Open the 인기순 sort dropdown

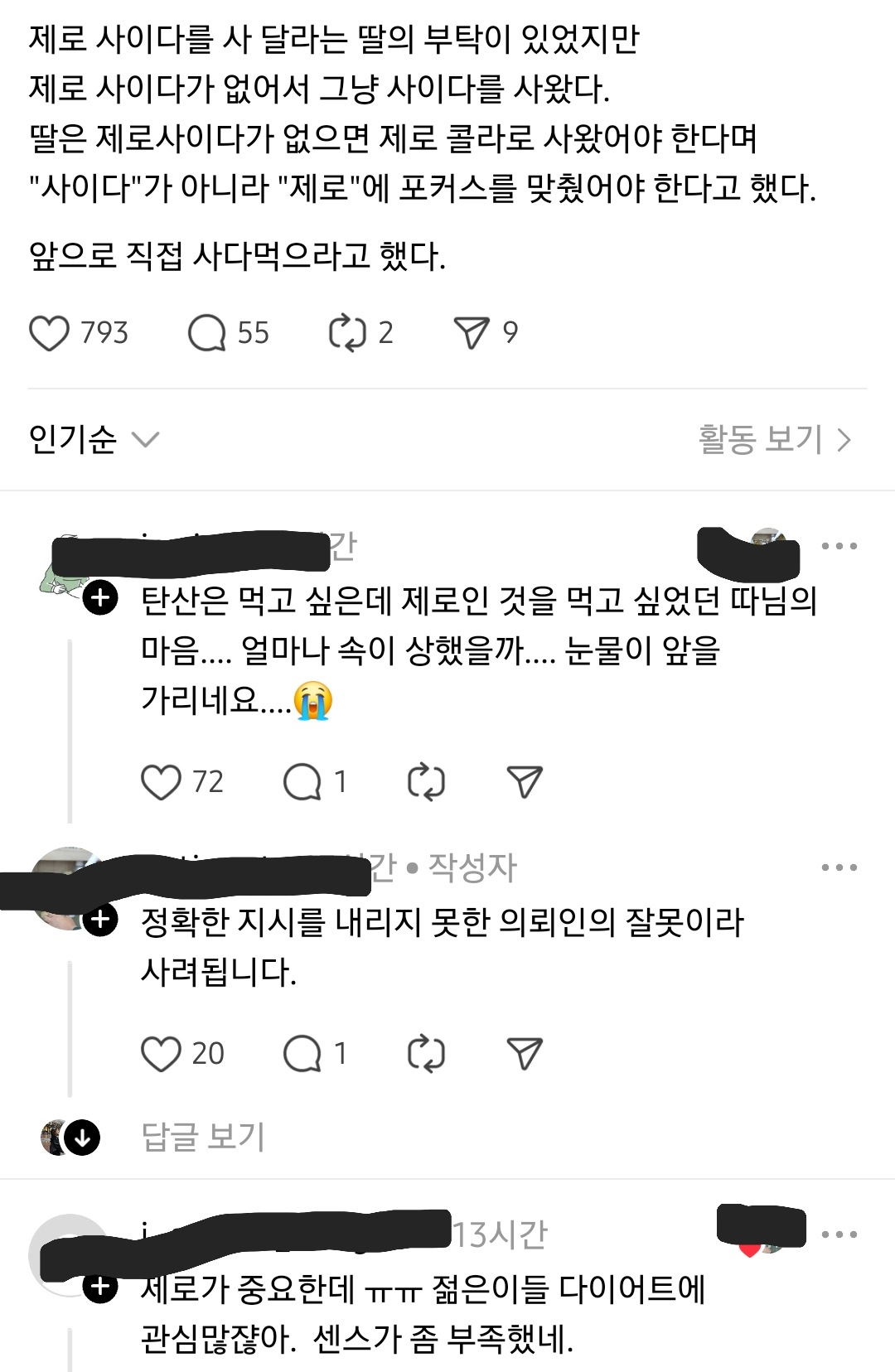tap(93, 439)
